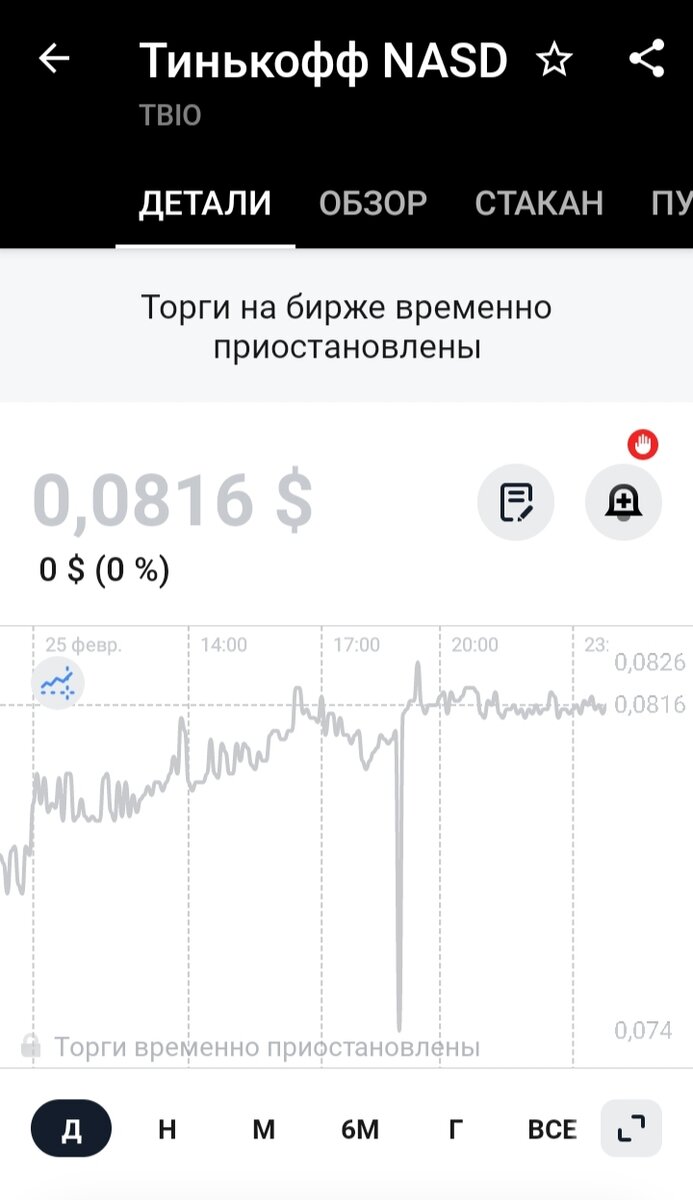Share this security
Screen dimensions: 693x1200
point(648,59)
